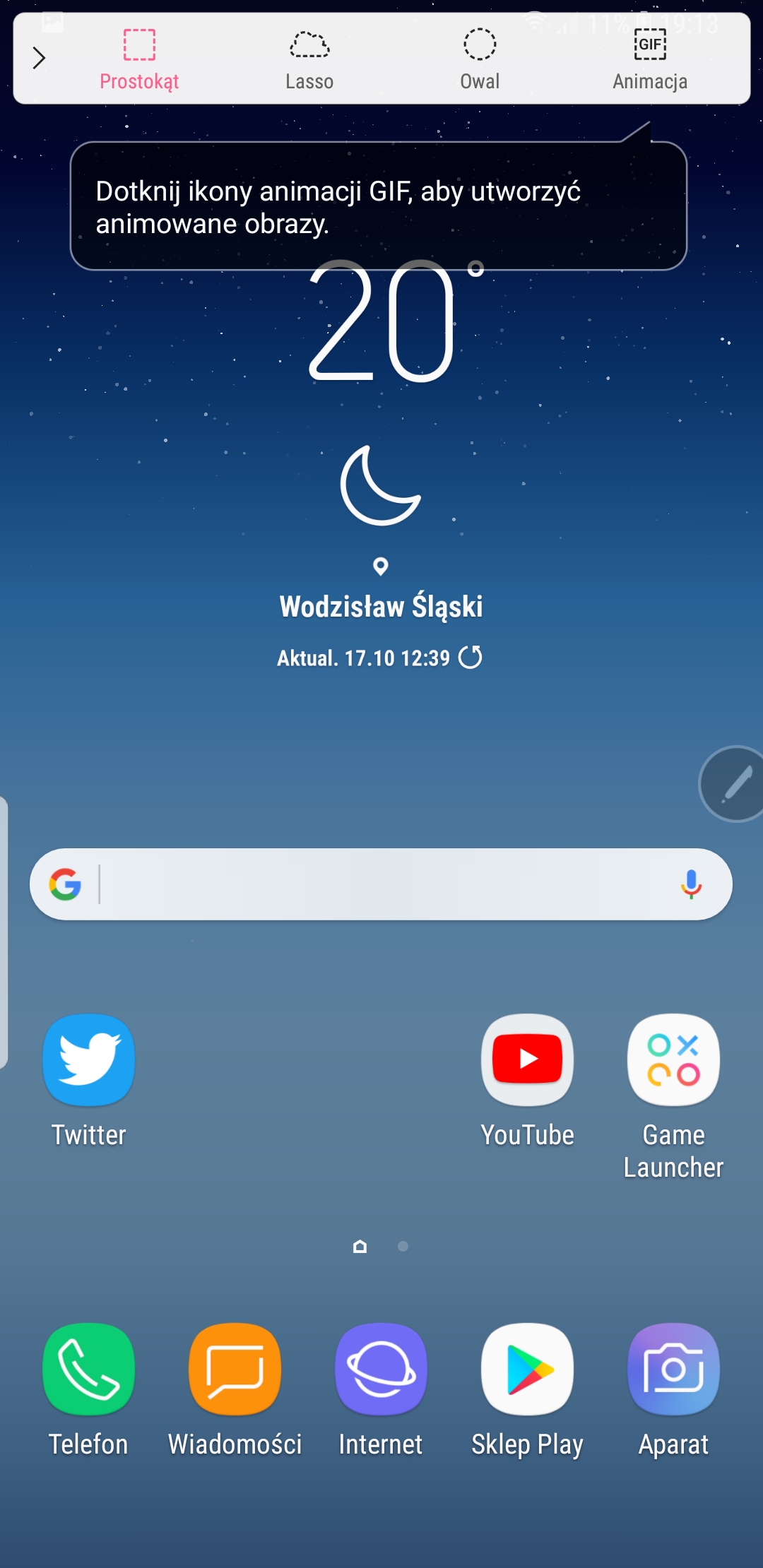Open the Twitter app
The width and height of the screenshot is (763, 1568).
coord(89,1081)
